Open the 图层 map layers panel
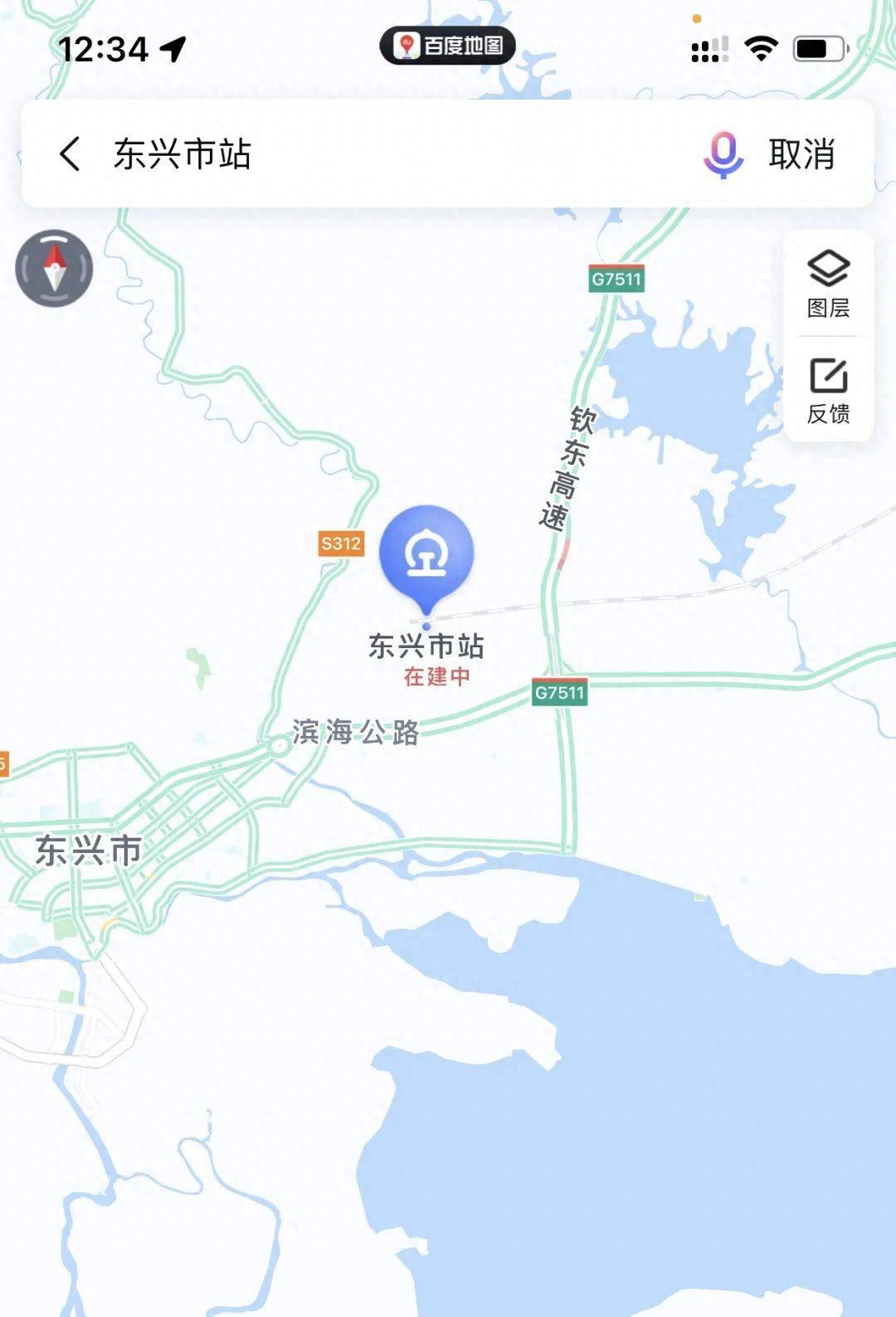 click(x=828, y=284)
